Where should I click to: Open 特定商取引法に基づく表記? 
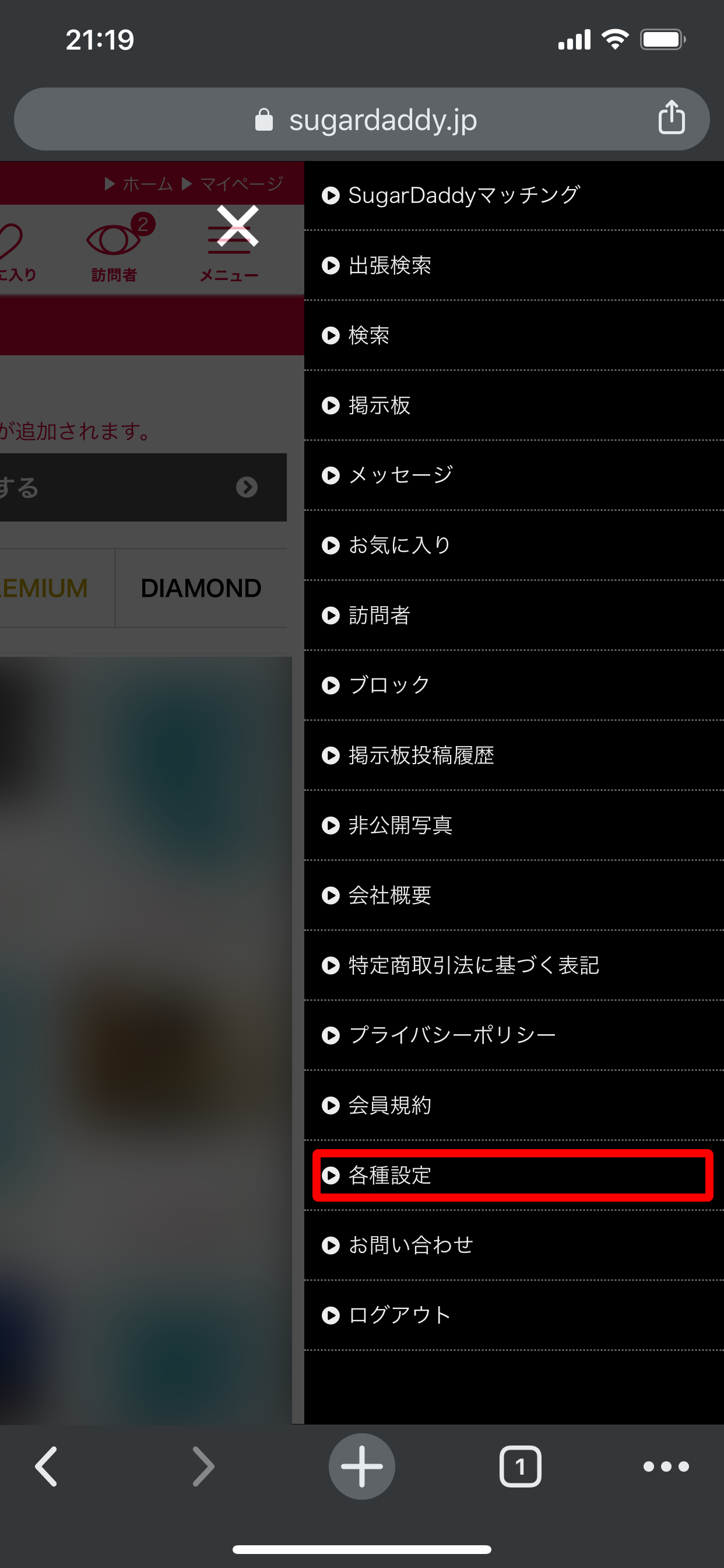[x=473, y=965]
